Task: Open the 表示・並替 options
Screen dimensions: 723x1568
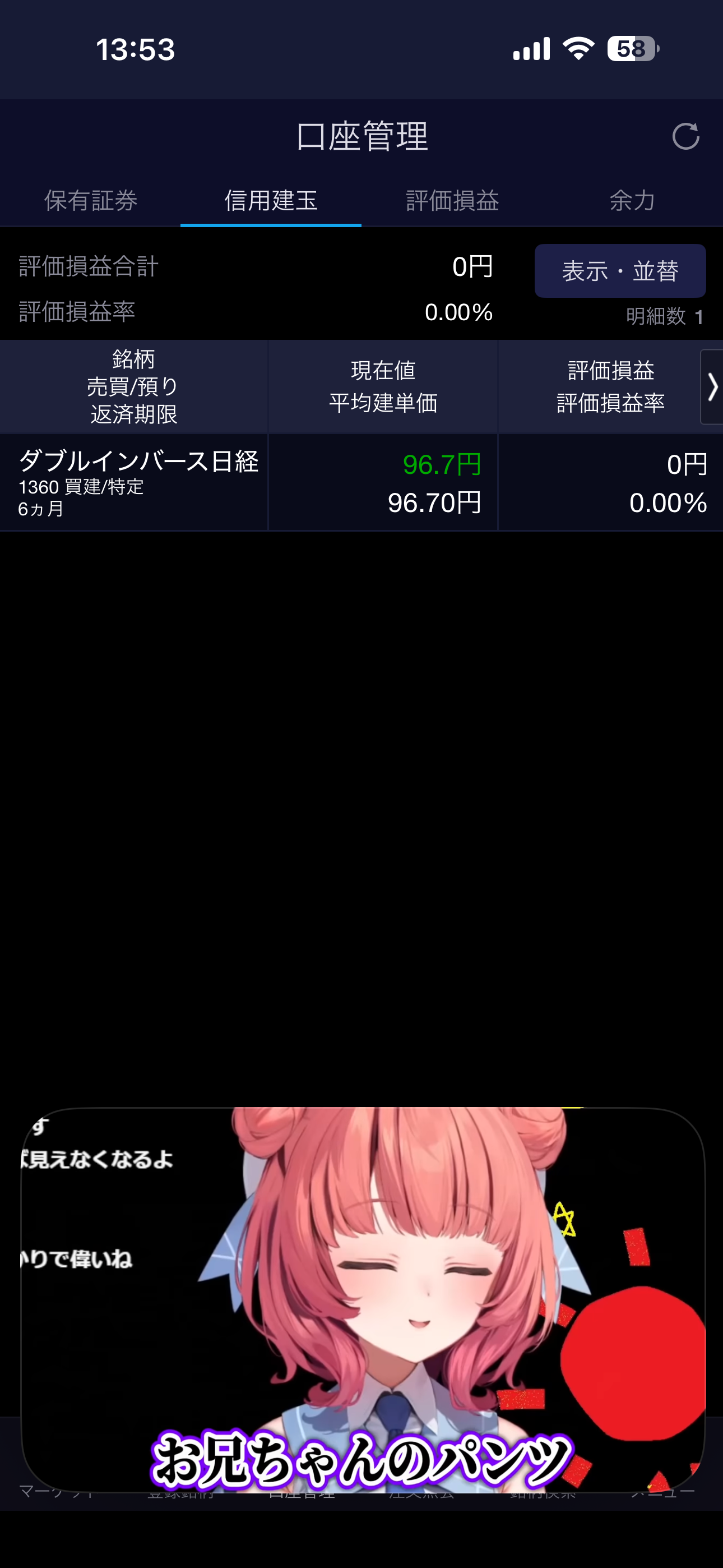Action: pyautogui.click(x=619, y=271)
